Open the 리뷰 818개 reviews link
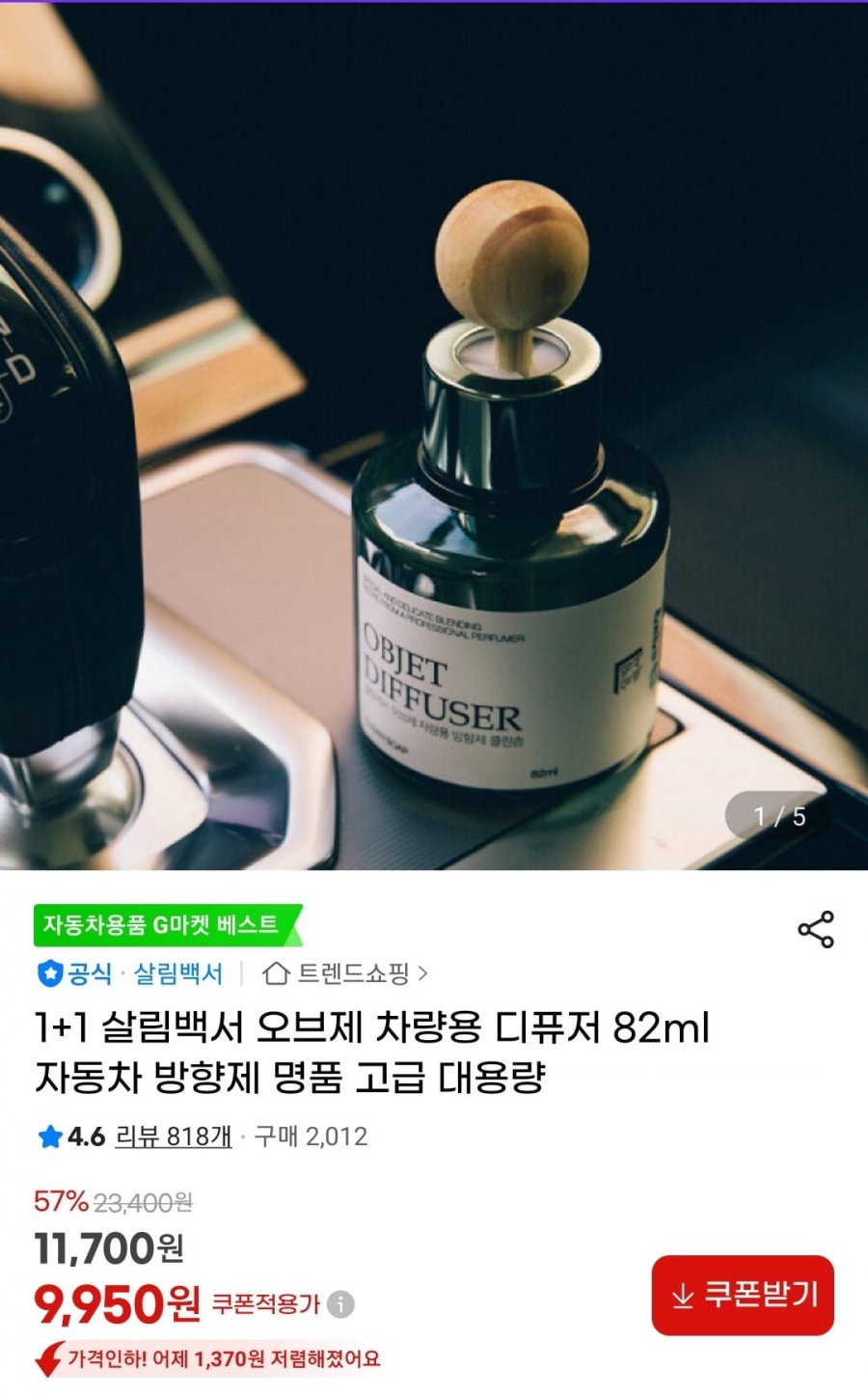 click(174, 1136)
